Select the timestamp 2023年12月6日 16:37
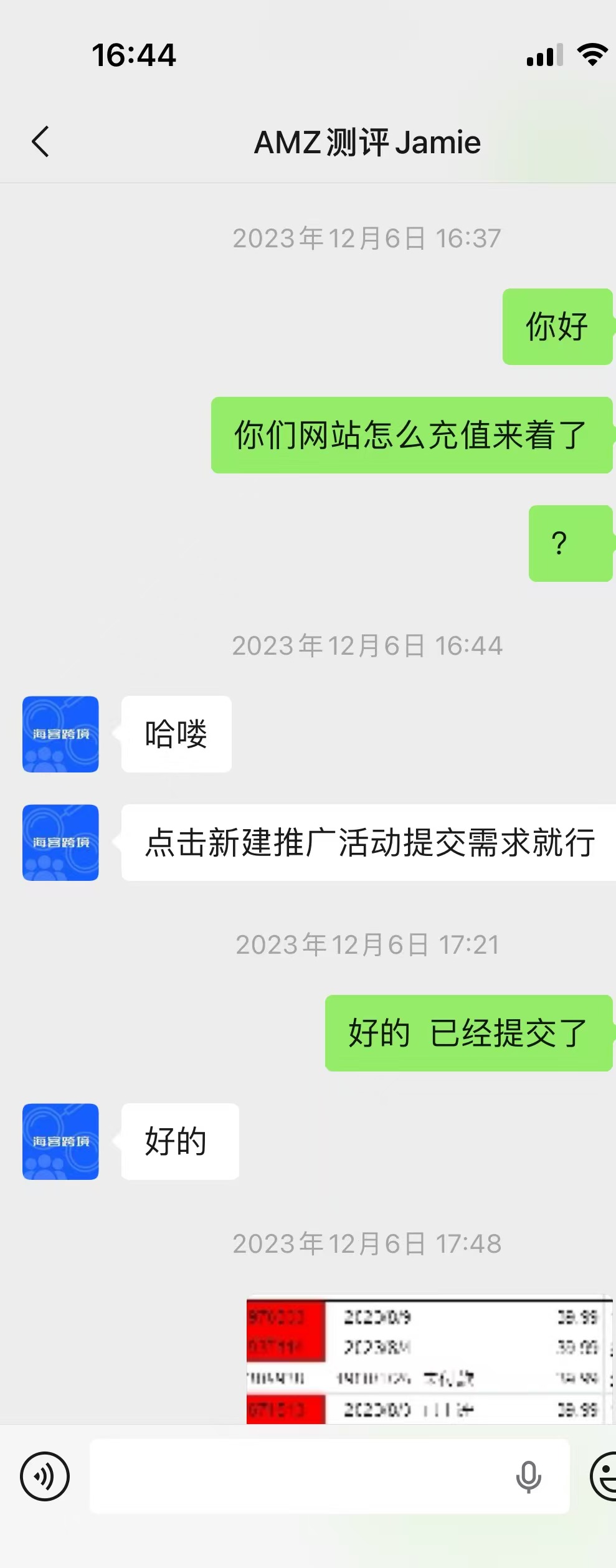 (x=367, y=237)
